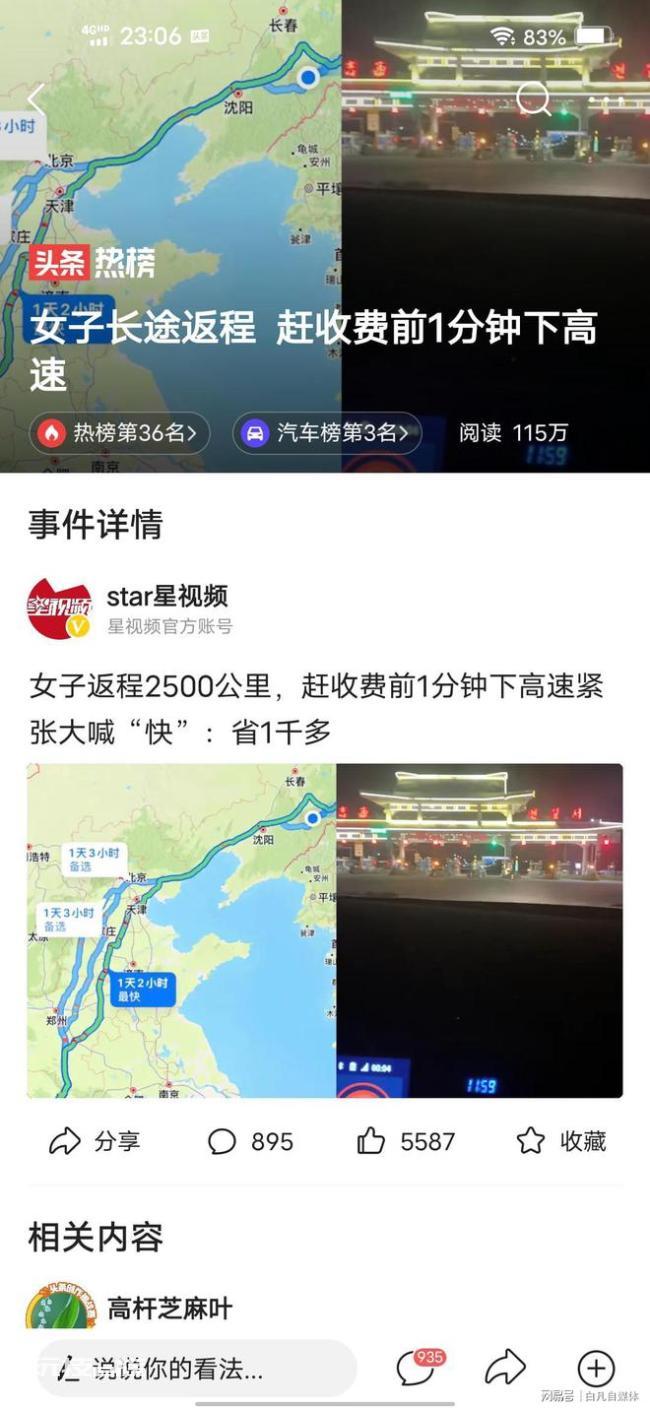
Task: Tap the share arrow in bottom bar
Action: pyautogui.click(x=506, y=1367)
